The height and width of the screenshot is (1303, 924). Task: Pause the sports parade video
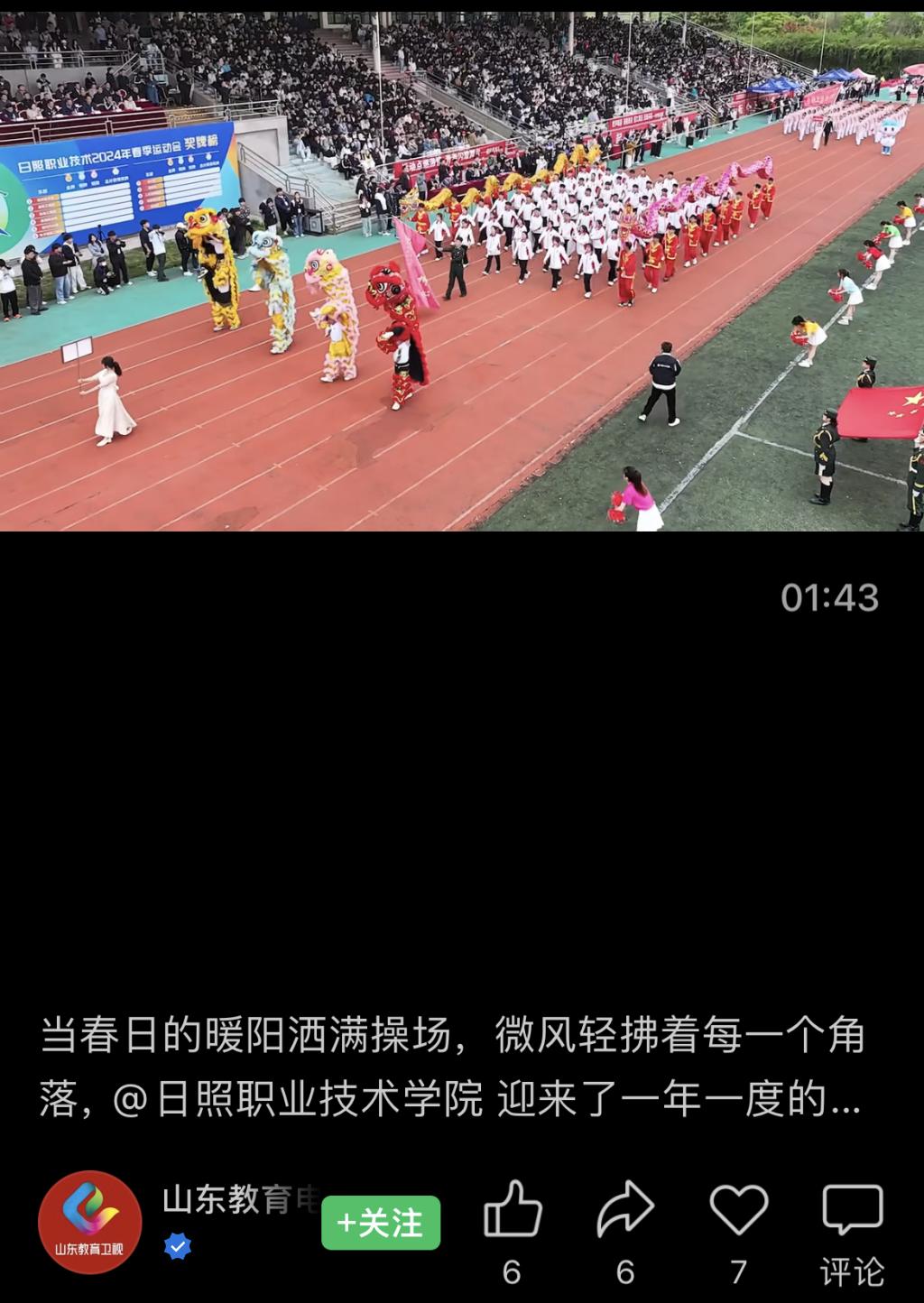(462, 271)
